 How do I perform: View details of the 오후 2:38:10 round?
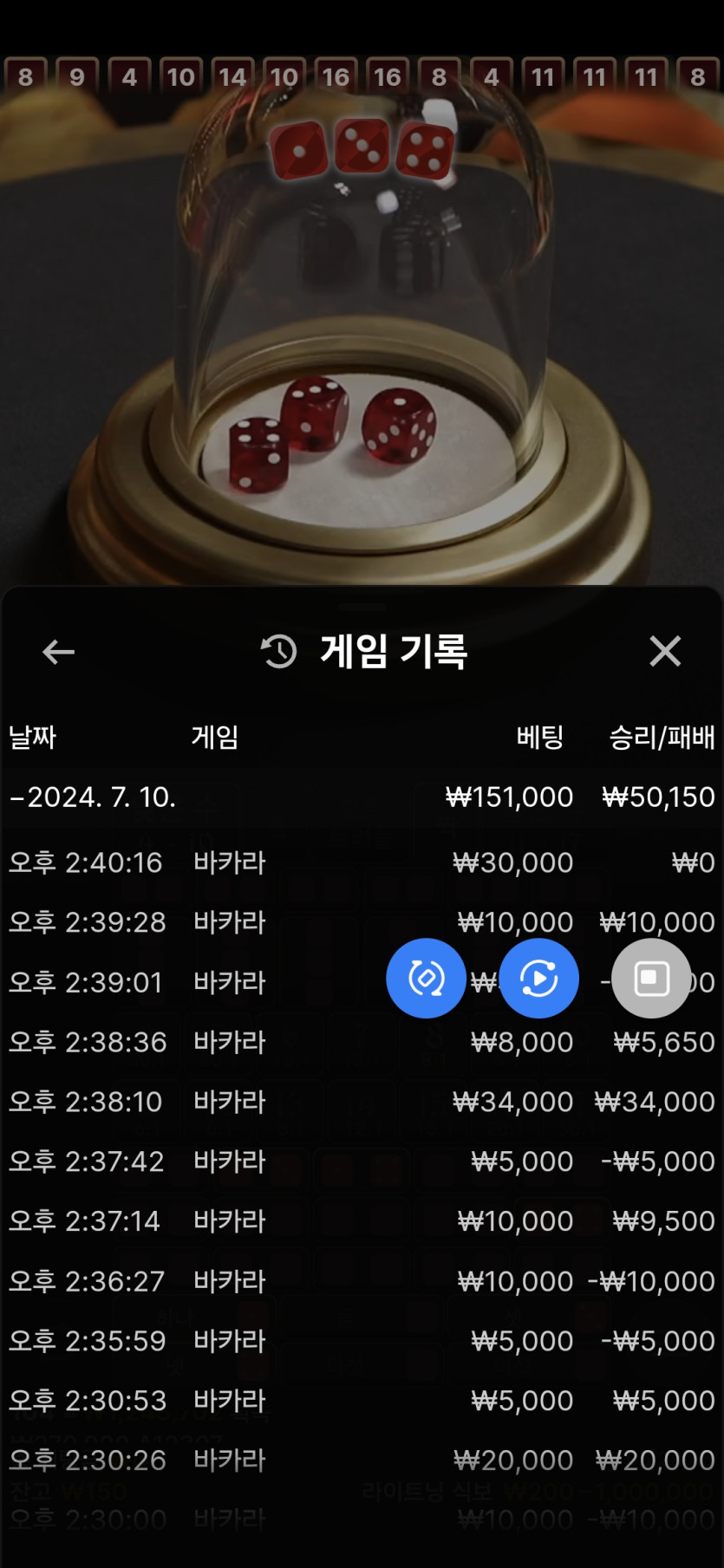[361, 1102]
